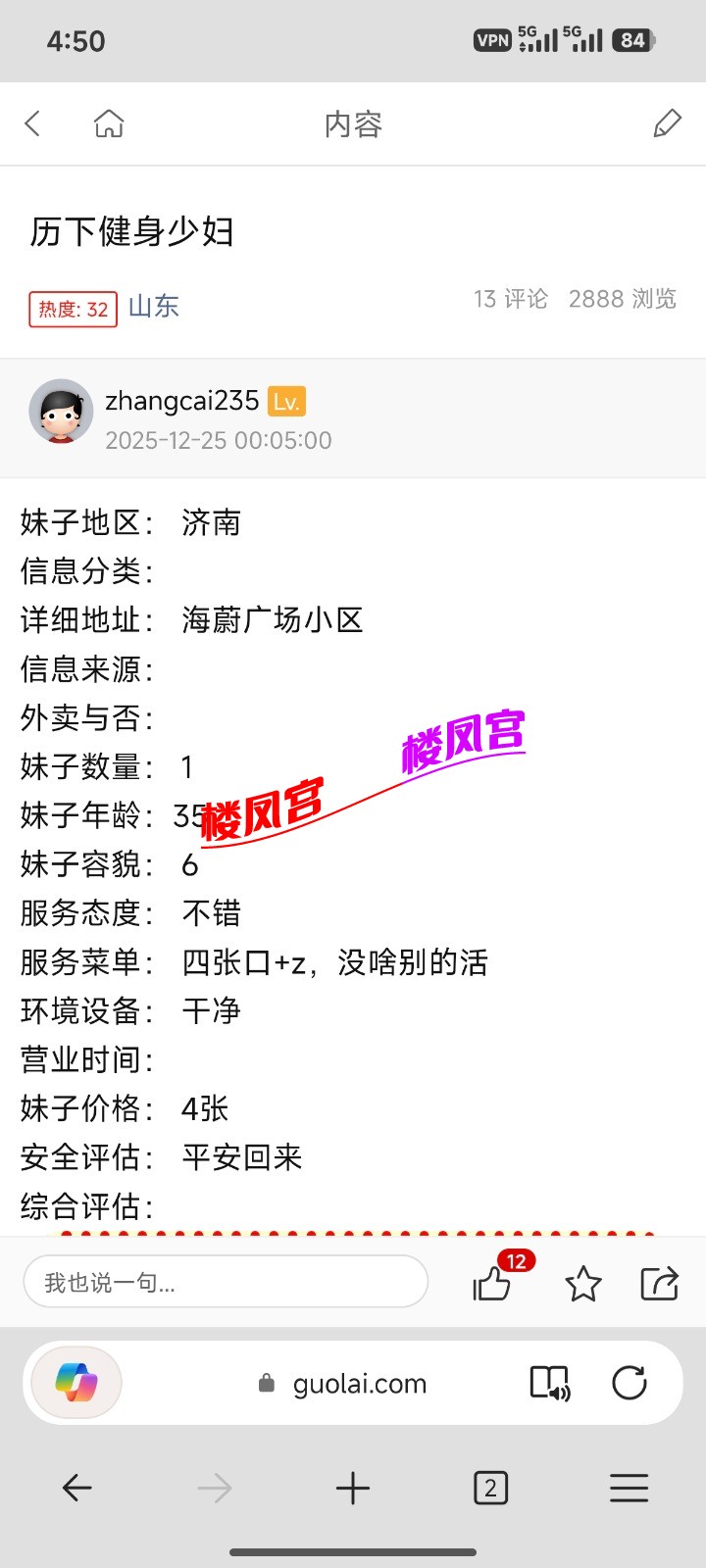Share this post
This screenshot has width=706, height=1568.
click(659, 1283)
